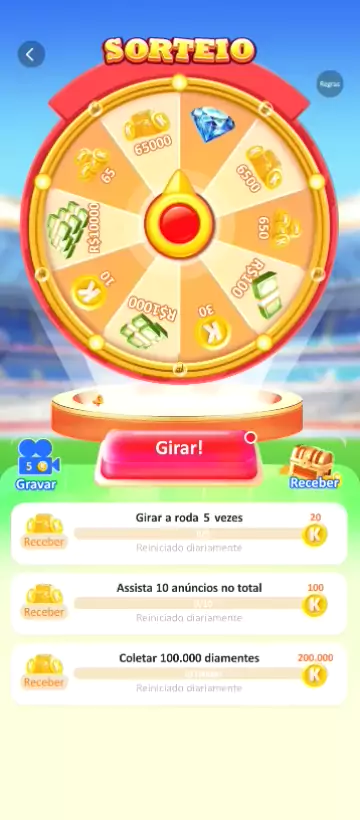Go back using the arrow button
This screenshot has width=360, height=820.
(x=31, y=54)
